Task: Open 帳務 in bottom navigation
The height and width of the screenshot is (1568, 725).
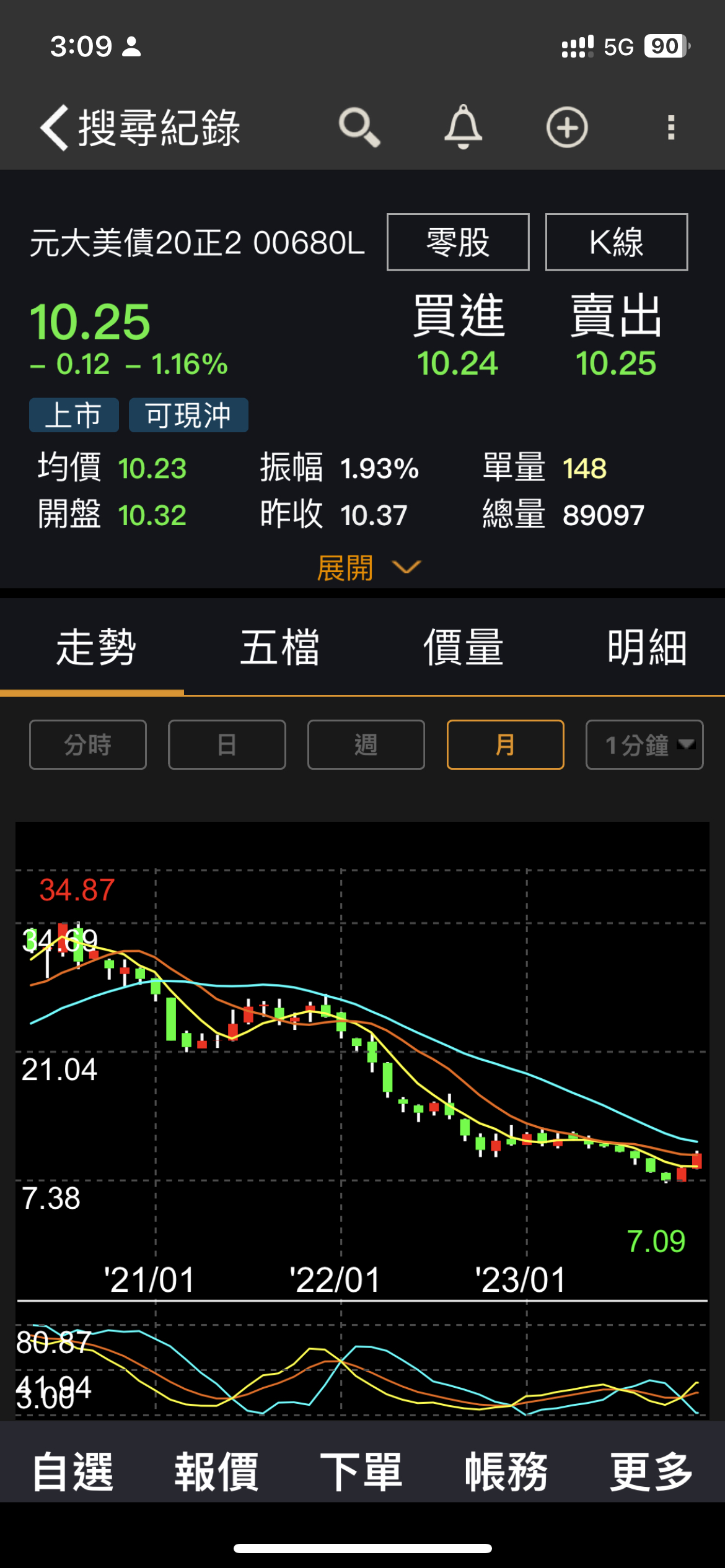Action: [506, 1471]
